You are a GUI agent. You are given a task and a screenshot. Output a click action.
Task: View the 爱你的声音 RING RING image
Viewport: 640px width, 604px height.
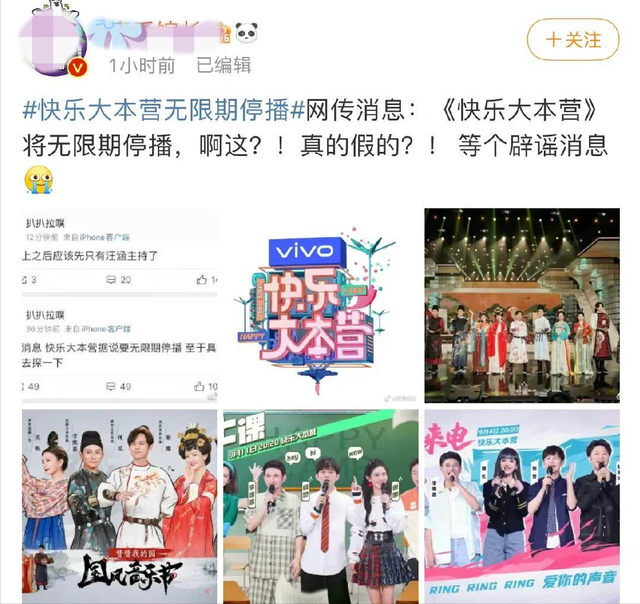click(522, 505)
